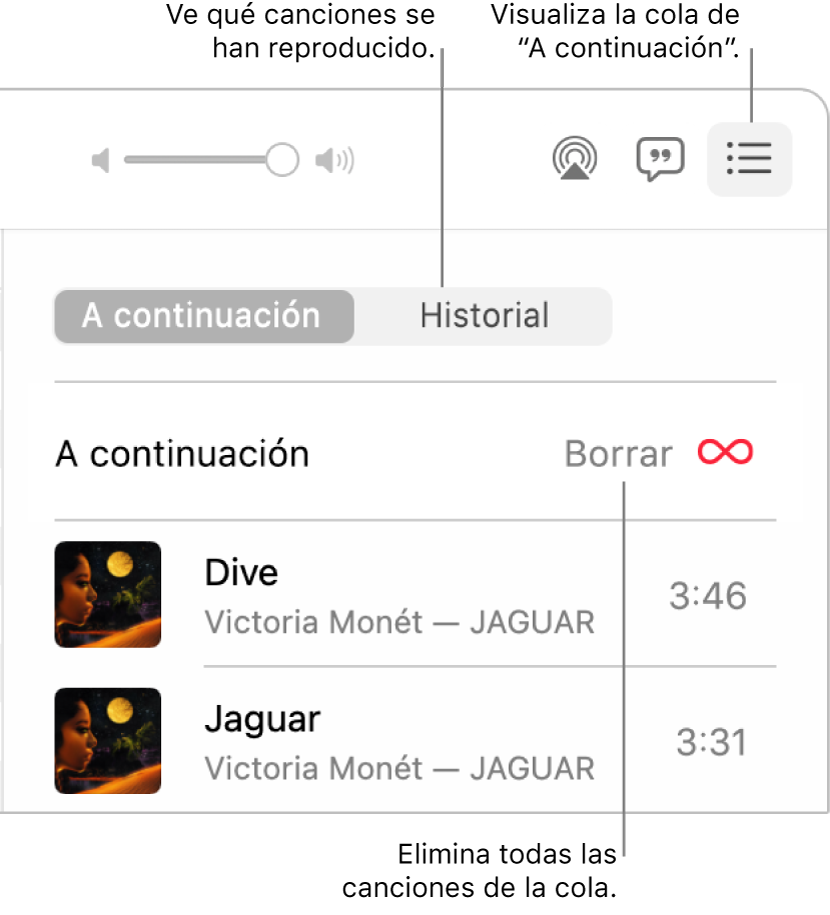The image size is (830, 915).
Task: Select the A continuación tab
Action: point(203,316)
